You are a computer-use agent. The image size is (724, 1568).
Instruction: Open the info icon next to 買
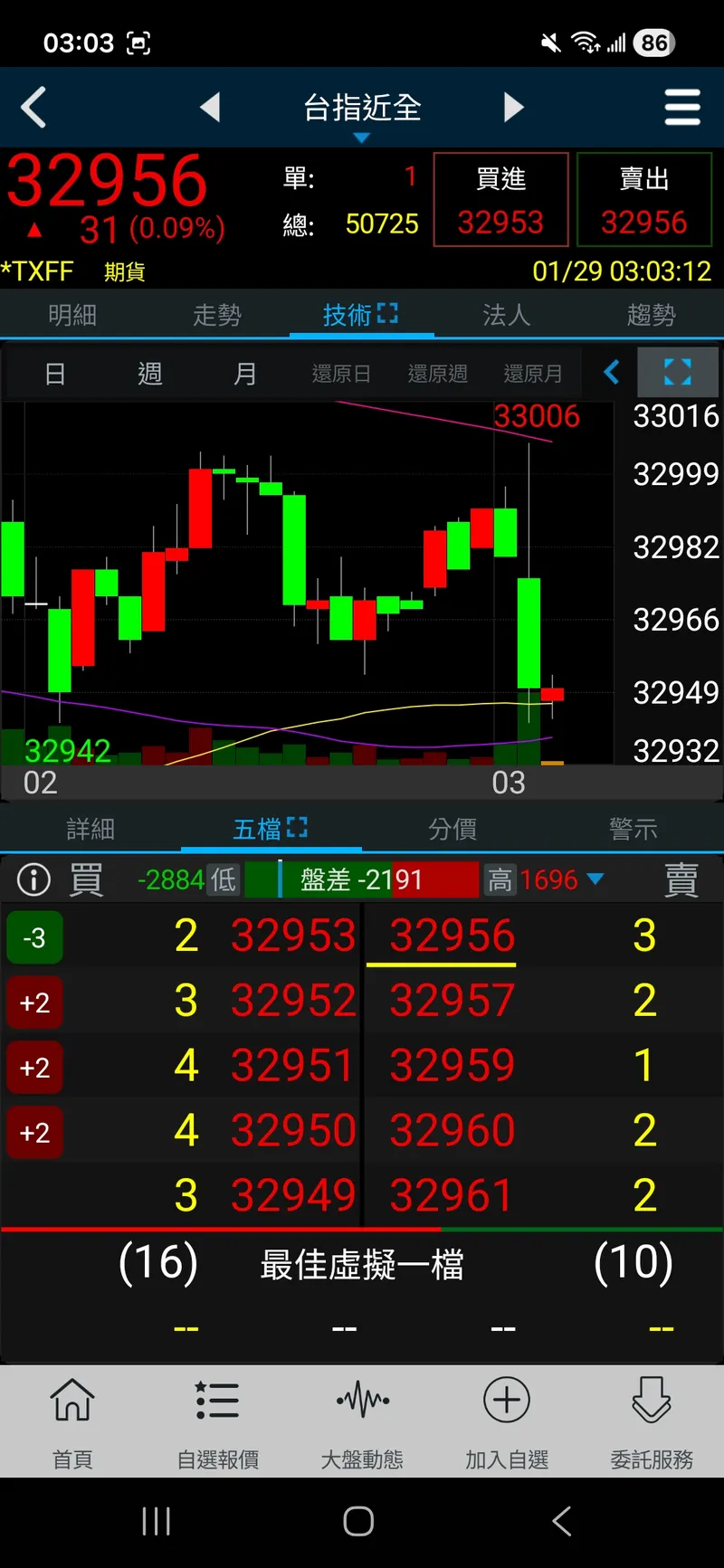33,879
